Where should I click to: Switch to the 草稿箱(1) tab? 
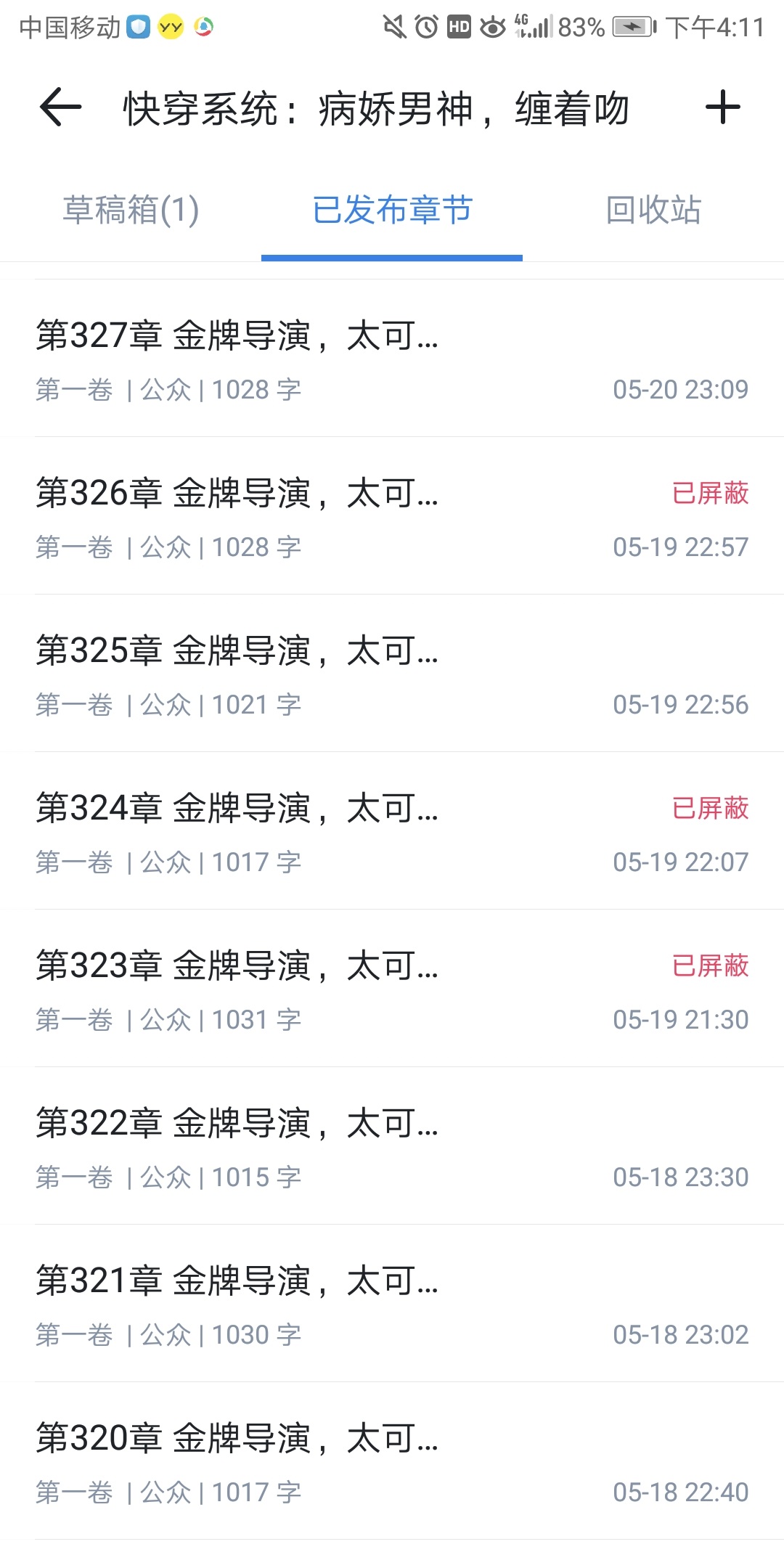pyautogui.click(x=131, y=211)
